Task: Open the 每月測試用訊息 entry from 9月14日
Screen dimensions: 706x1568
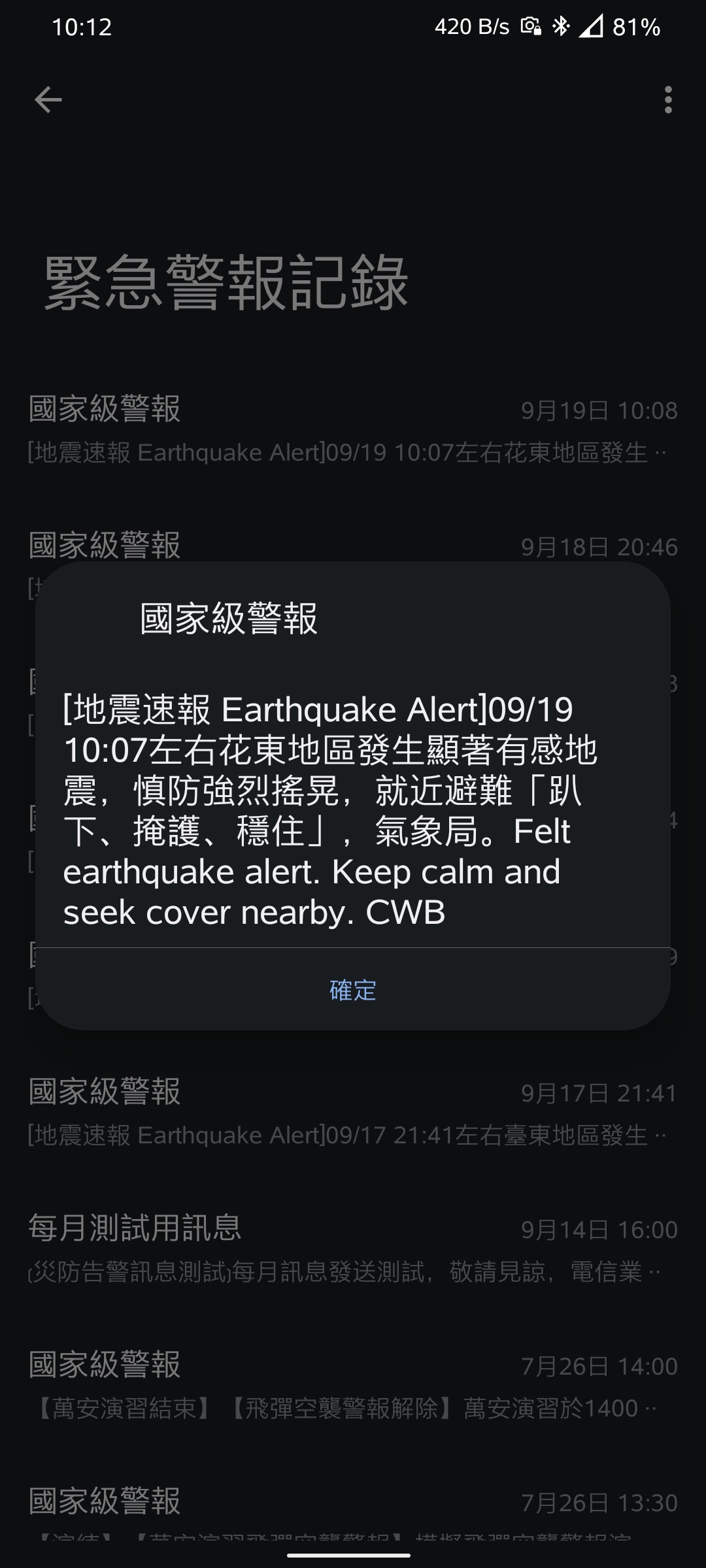Action: 353,1249
